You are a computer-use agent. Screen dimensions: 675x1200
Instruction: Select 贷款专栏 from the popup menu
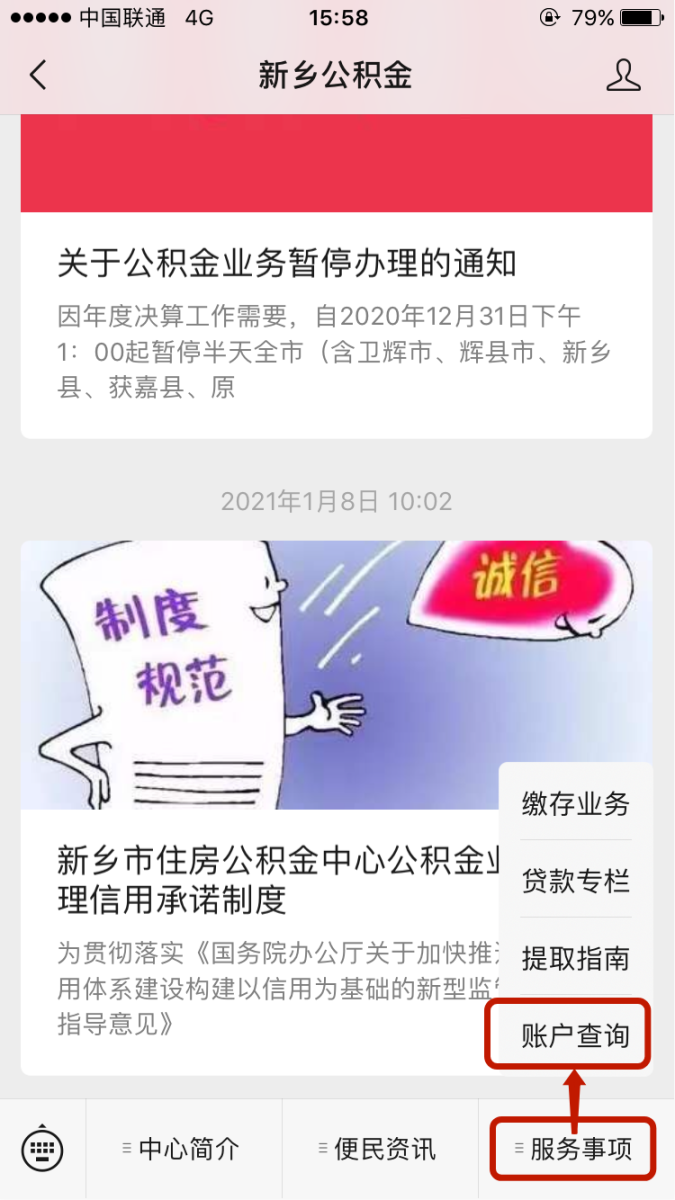pyautogui.click(x=575, y=881)
